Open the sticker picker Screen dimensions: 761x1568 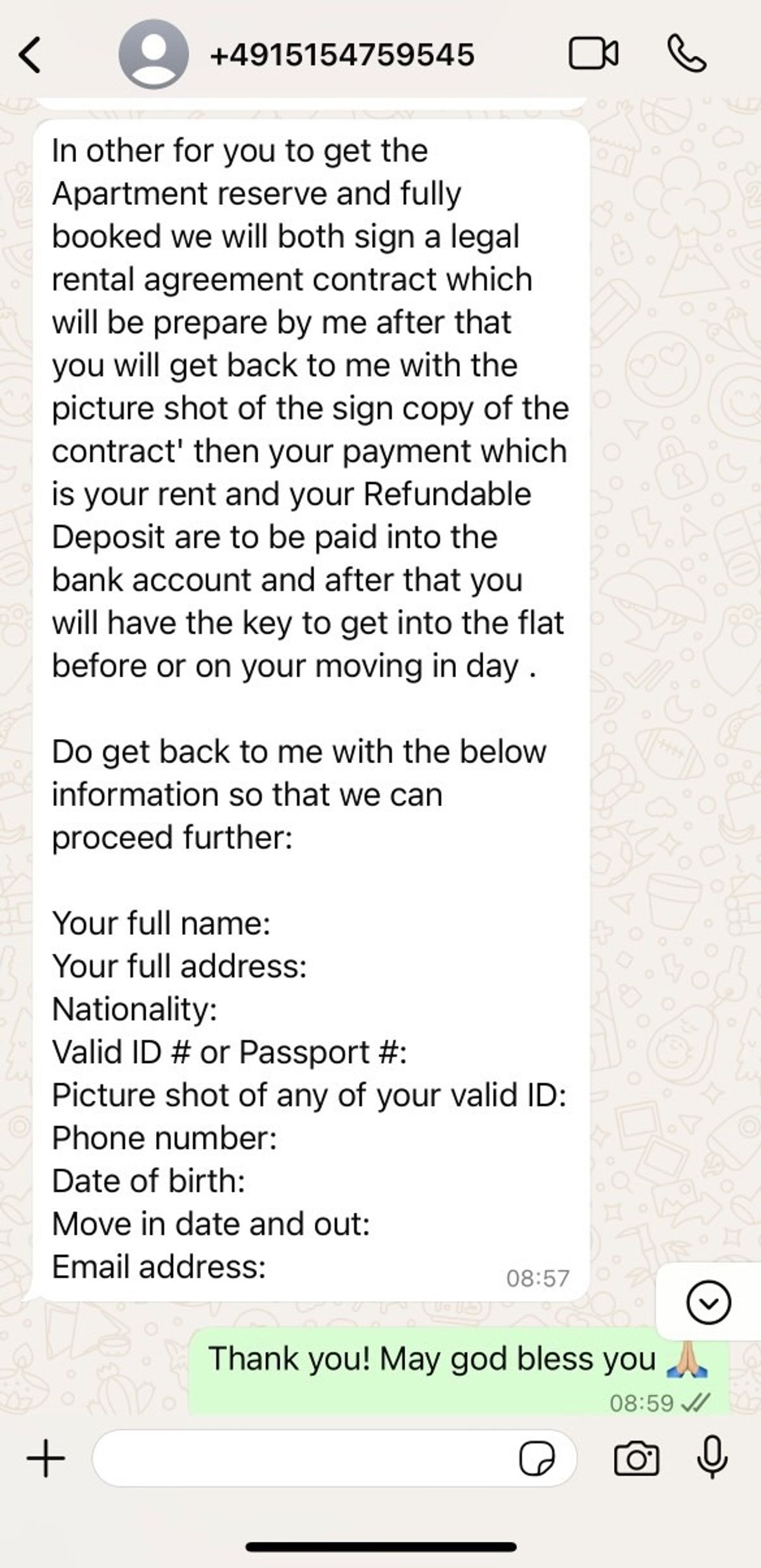tap(537, 1458)
